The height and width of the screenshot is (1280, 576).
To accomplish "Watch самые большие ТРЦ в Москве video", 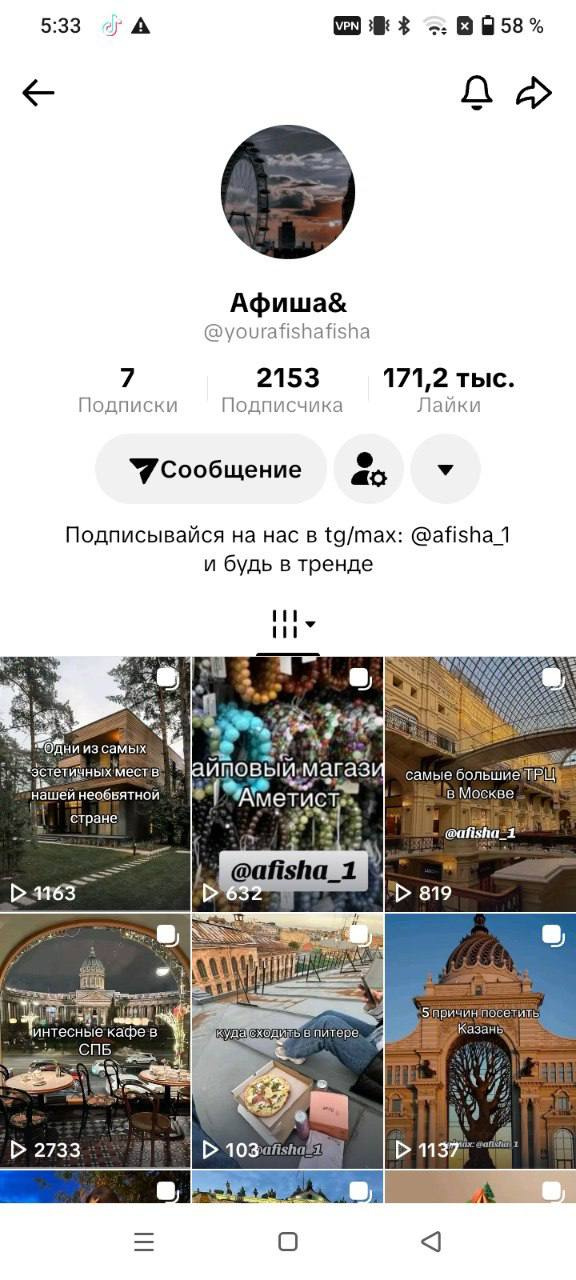I will (481, 783).
